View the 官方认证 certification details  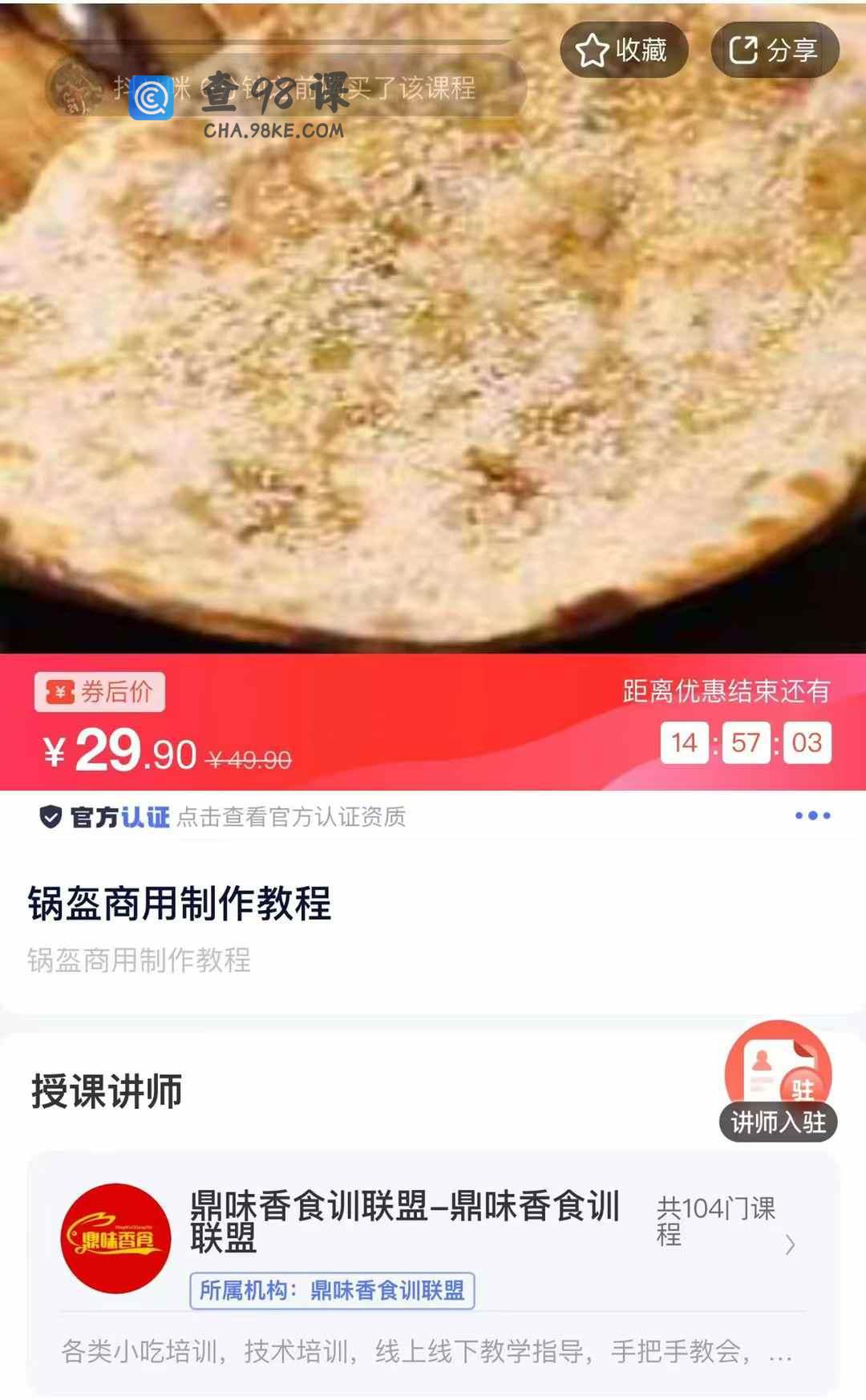click(x=223, y=817)
